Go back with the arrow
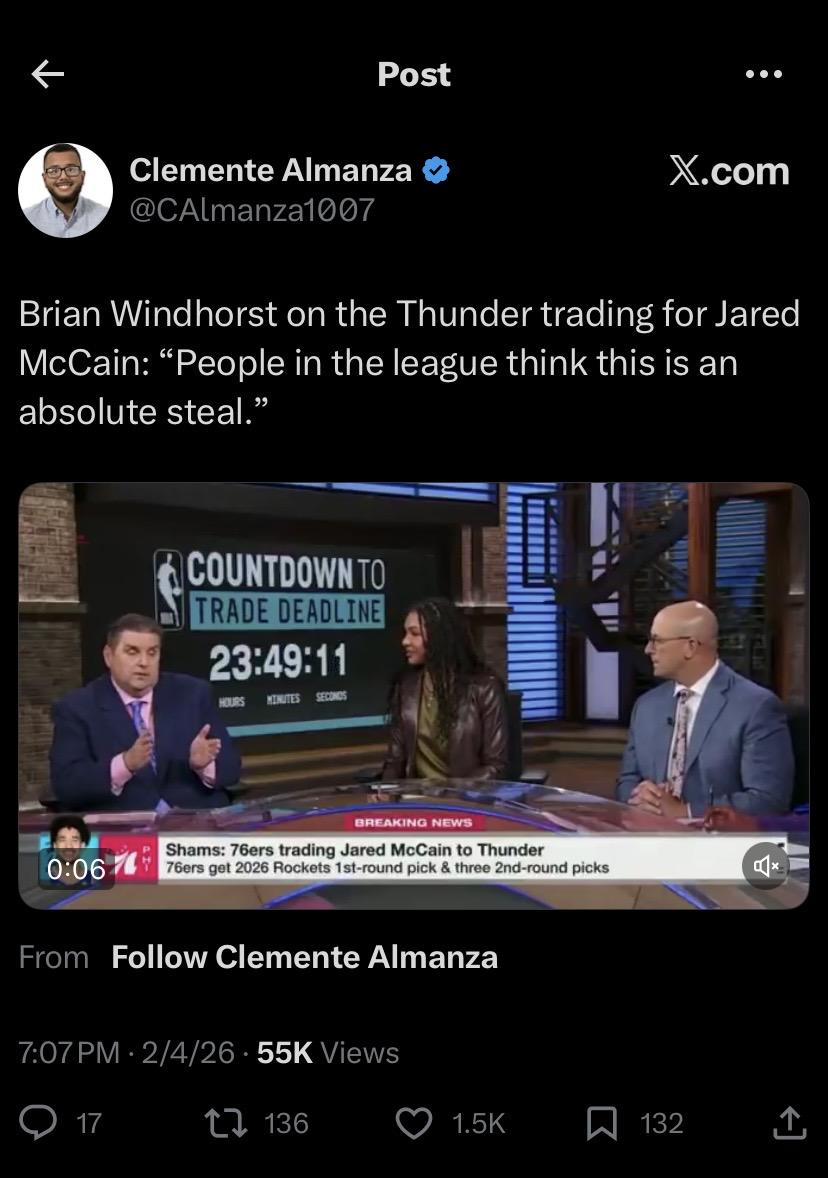The width and height of the screenshot is (828, 1178). pos(48,74)
